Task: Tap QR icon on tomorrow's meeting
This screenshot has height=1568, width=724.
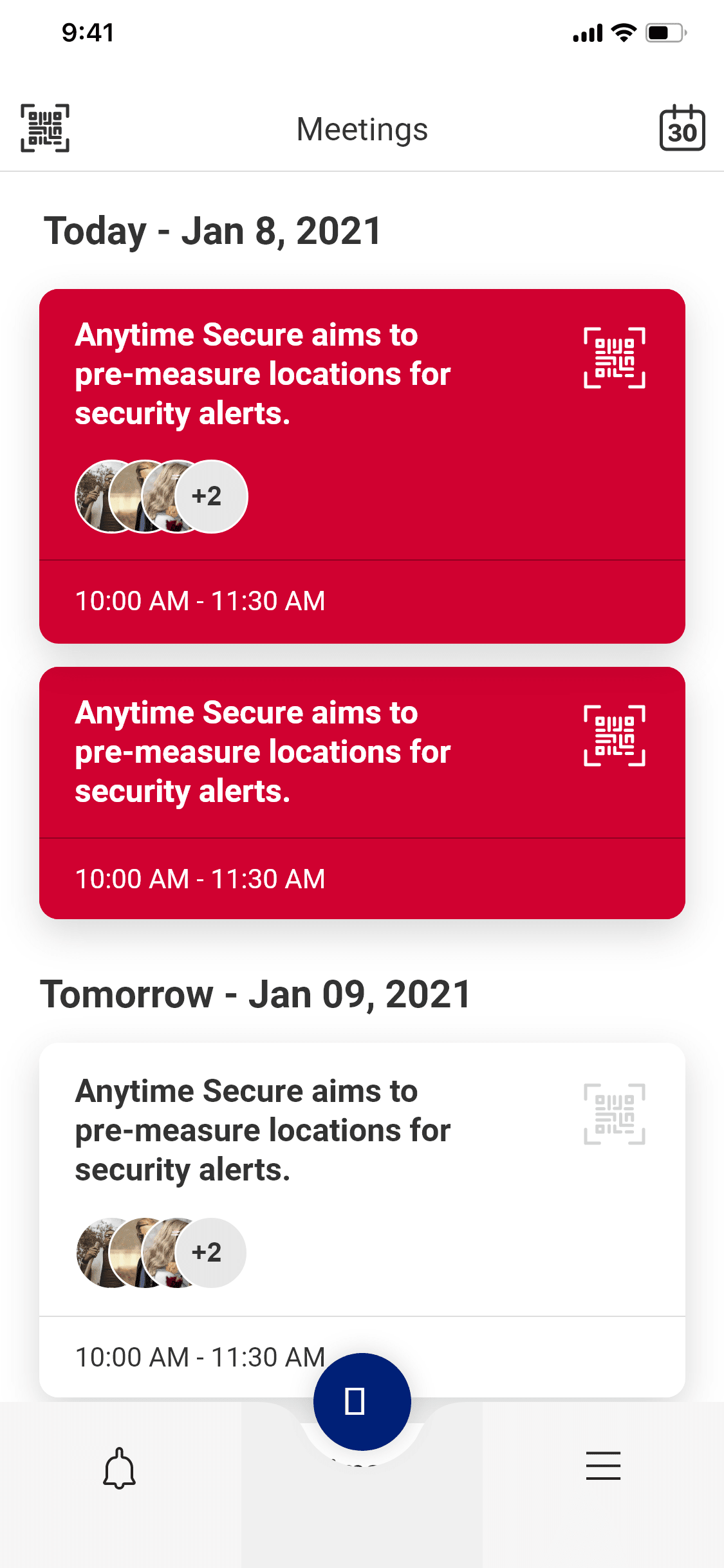Action: (x=614, y=1114)
